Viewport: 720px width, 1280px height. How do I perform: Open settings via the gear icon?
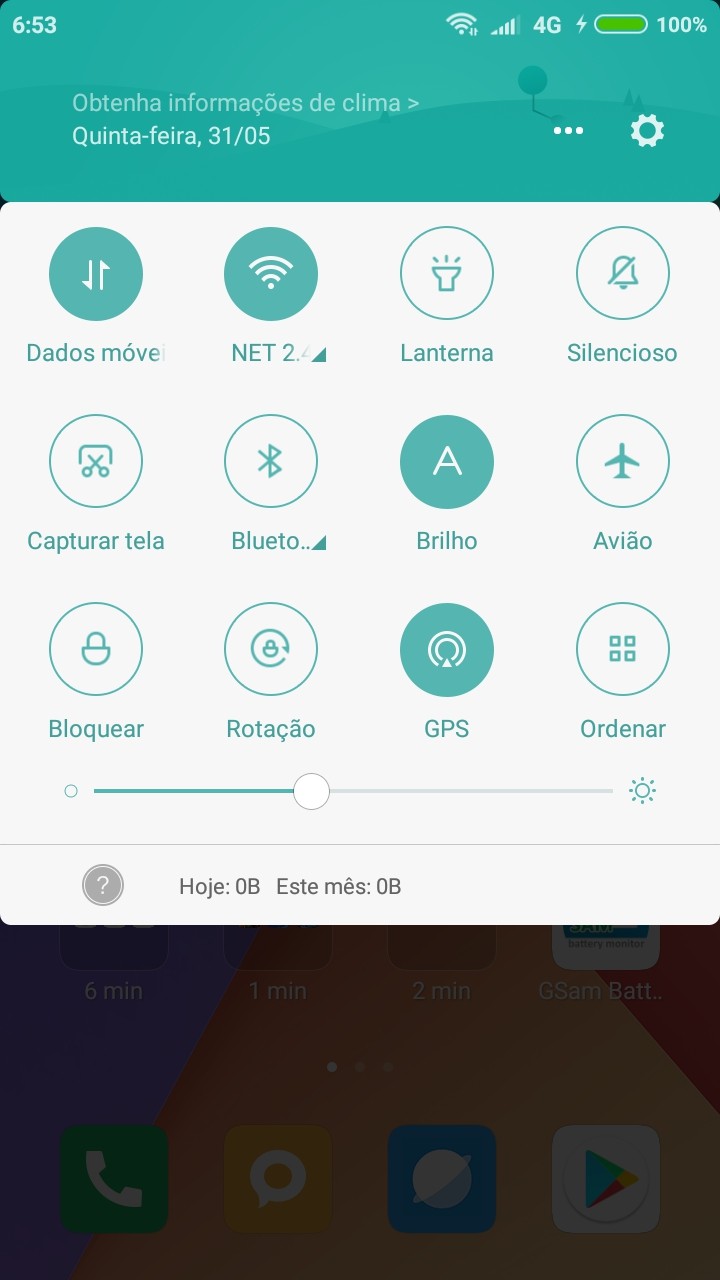[647, 131]
